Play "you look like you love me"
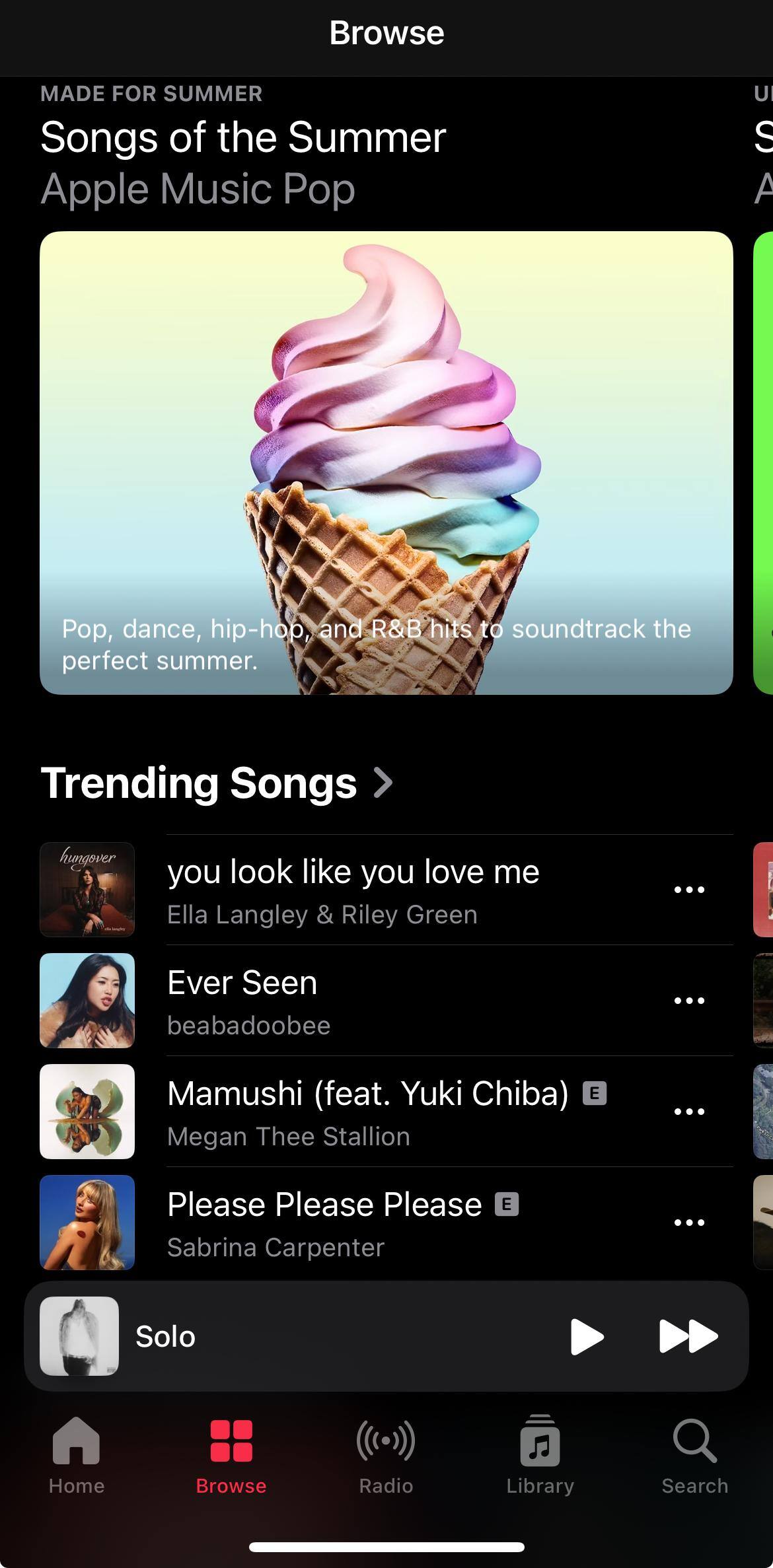 click(x=353, y=889)
